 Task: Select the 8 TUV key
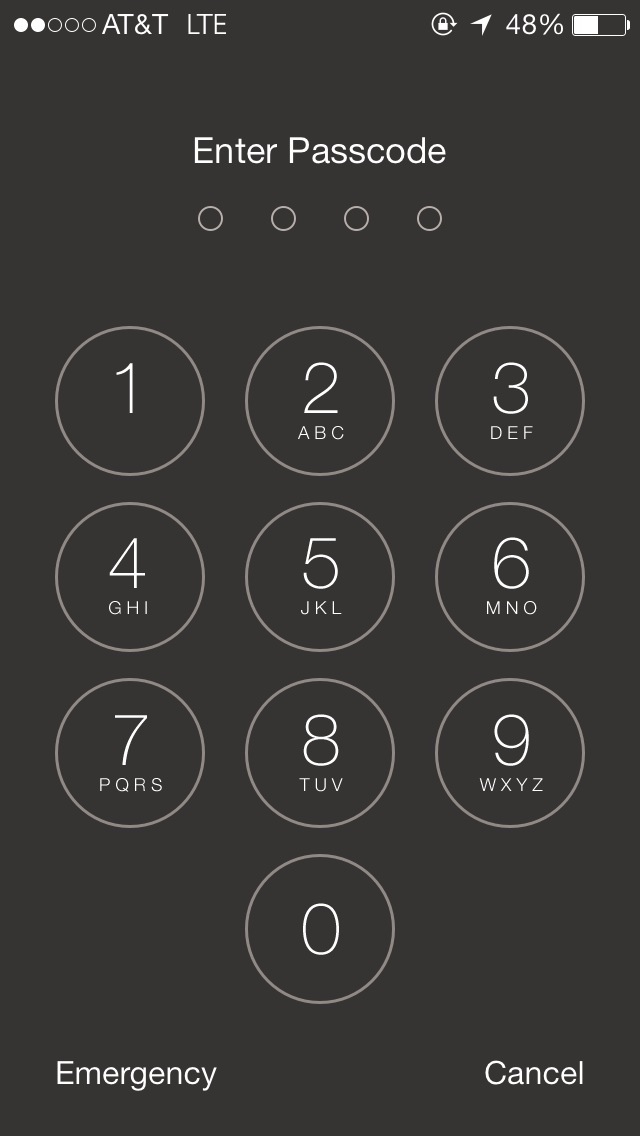pos(320,753)
